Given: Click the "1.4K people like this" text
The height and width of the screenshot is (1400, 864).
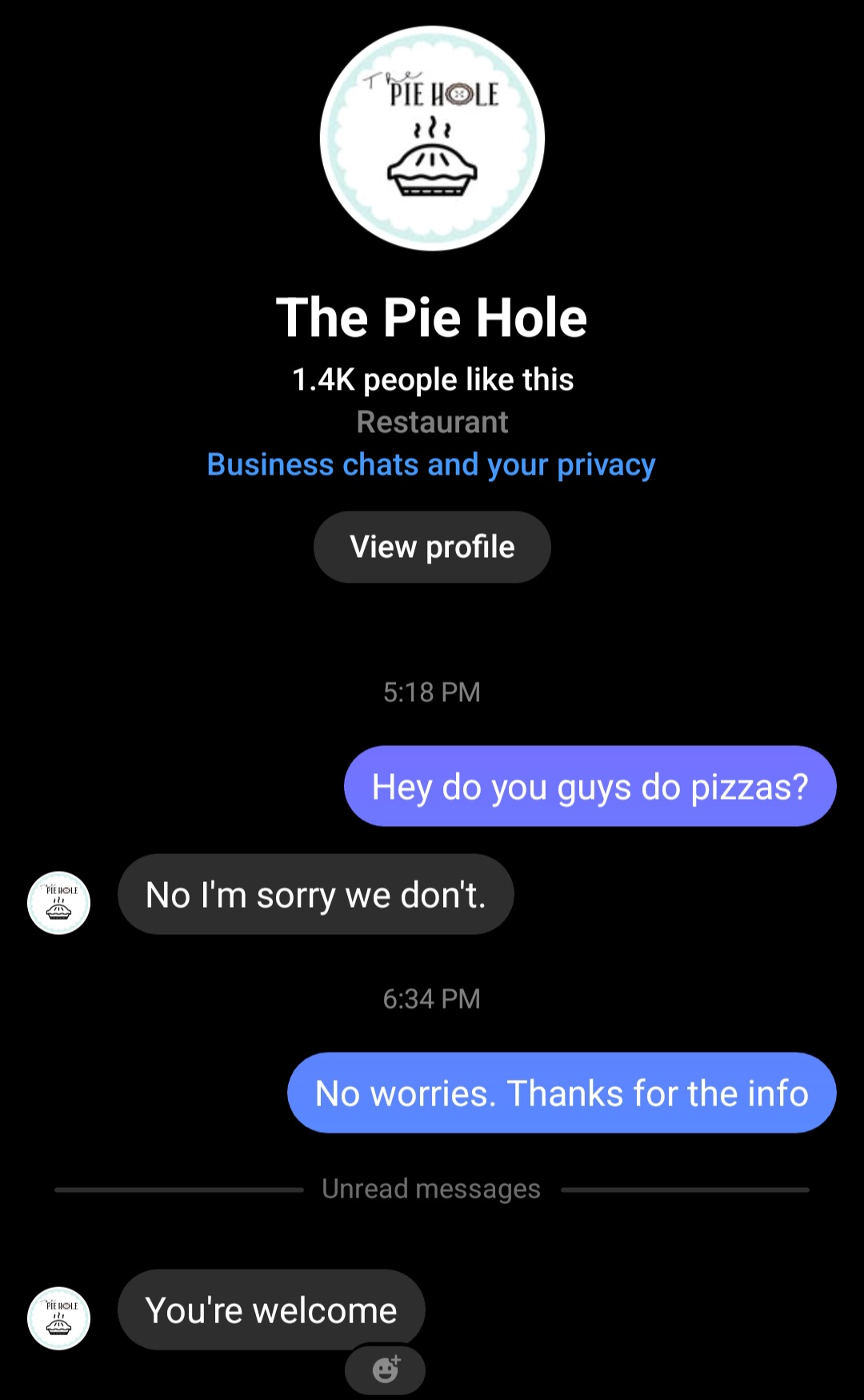Looking at the screenshot, I should [x=432, y=379].
